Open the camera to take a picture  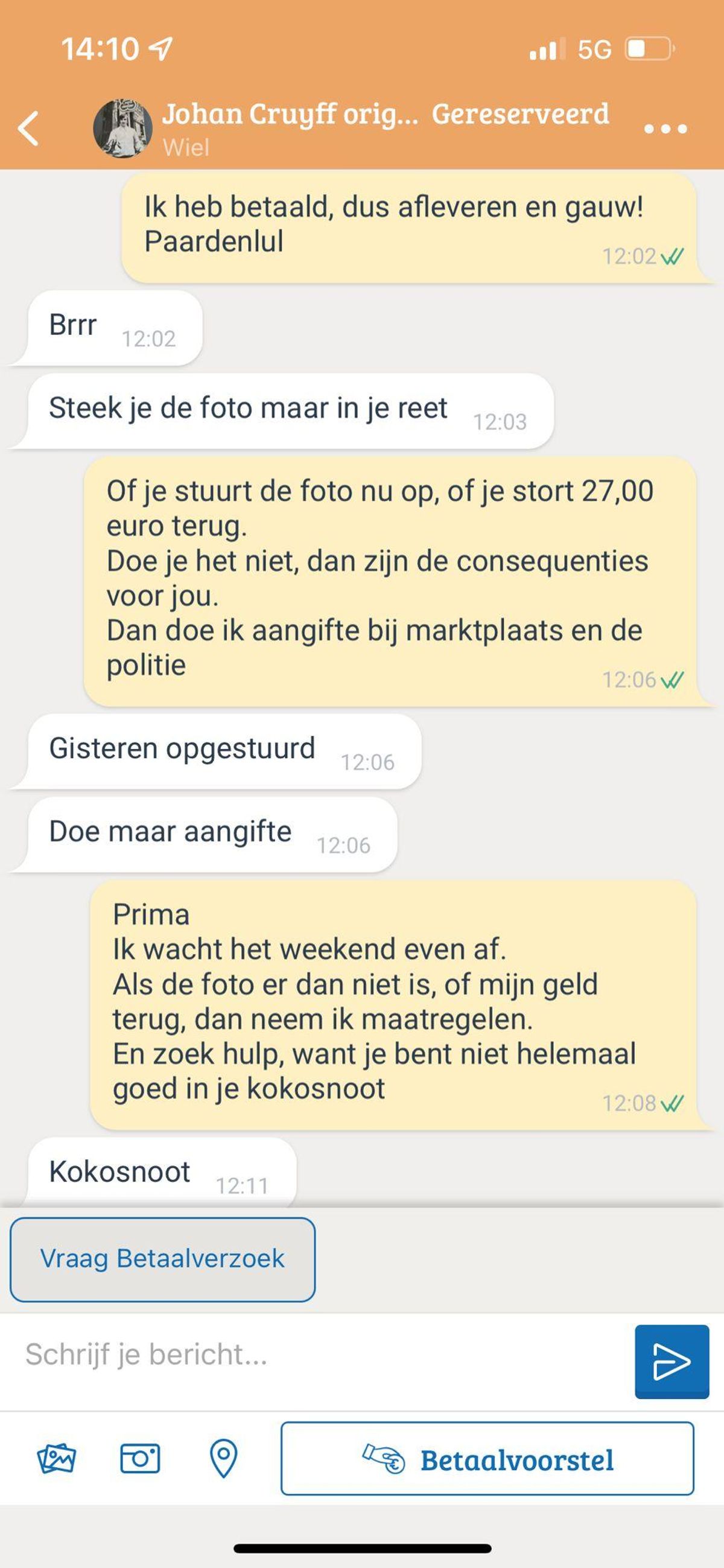coord(140,1458)
